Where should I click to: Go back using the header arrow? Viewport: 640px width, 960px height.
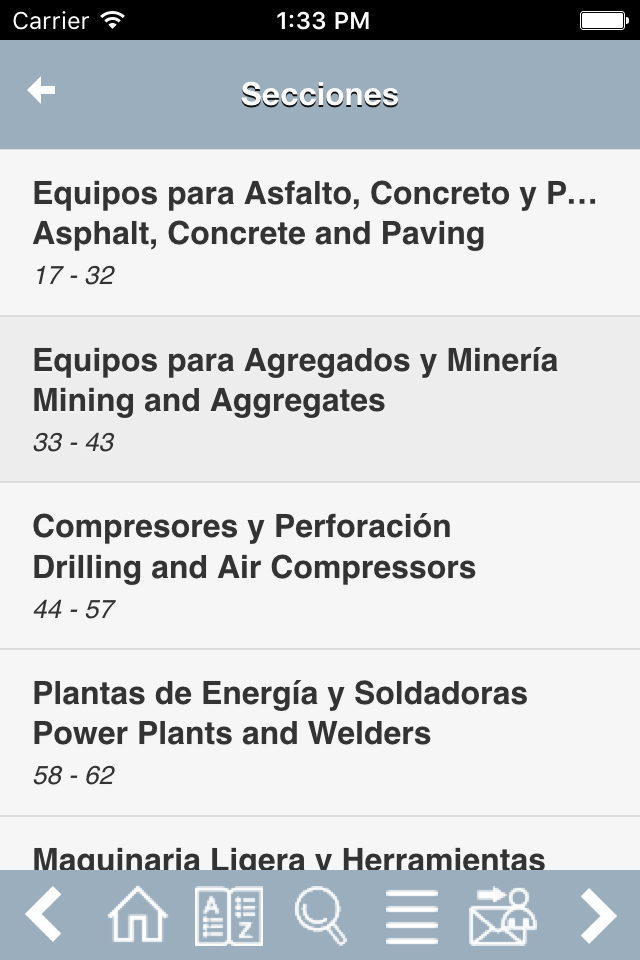click(41, 91)
